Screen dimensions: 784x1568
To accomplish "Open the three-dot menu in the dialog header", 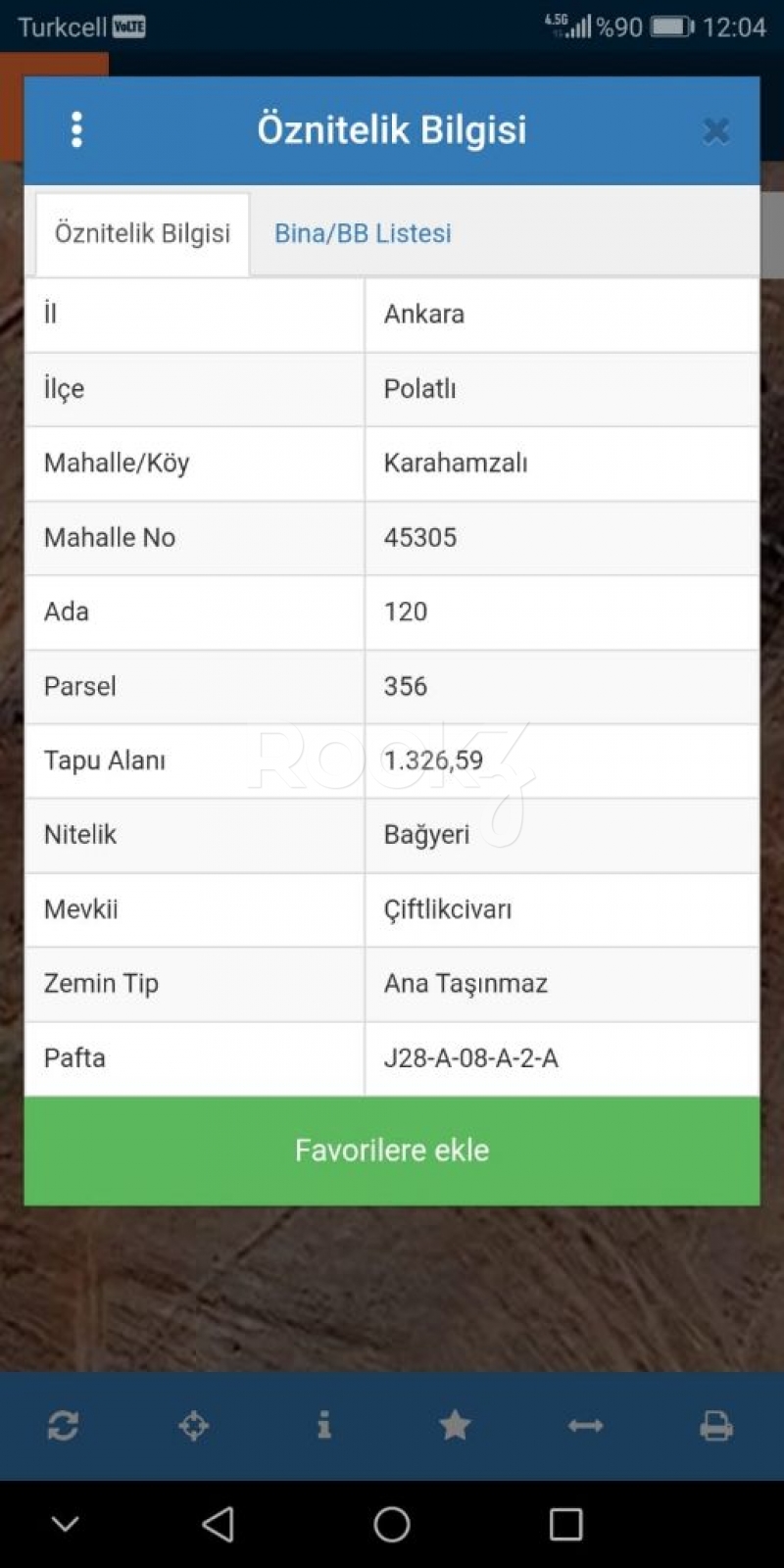I will click(76, 129).
